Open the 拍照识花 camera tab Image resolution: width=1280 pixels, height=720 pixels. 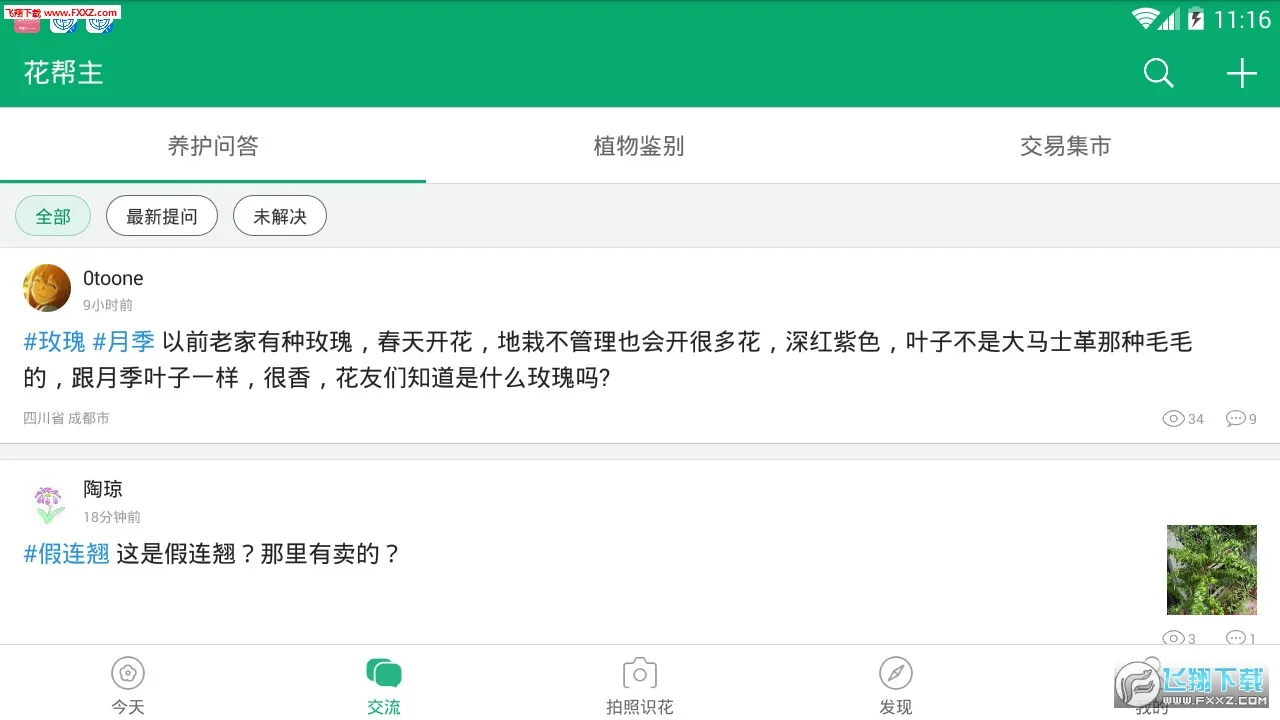(639, 685)
